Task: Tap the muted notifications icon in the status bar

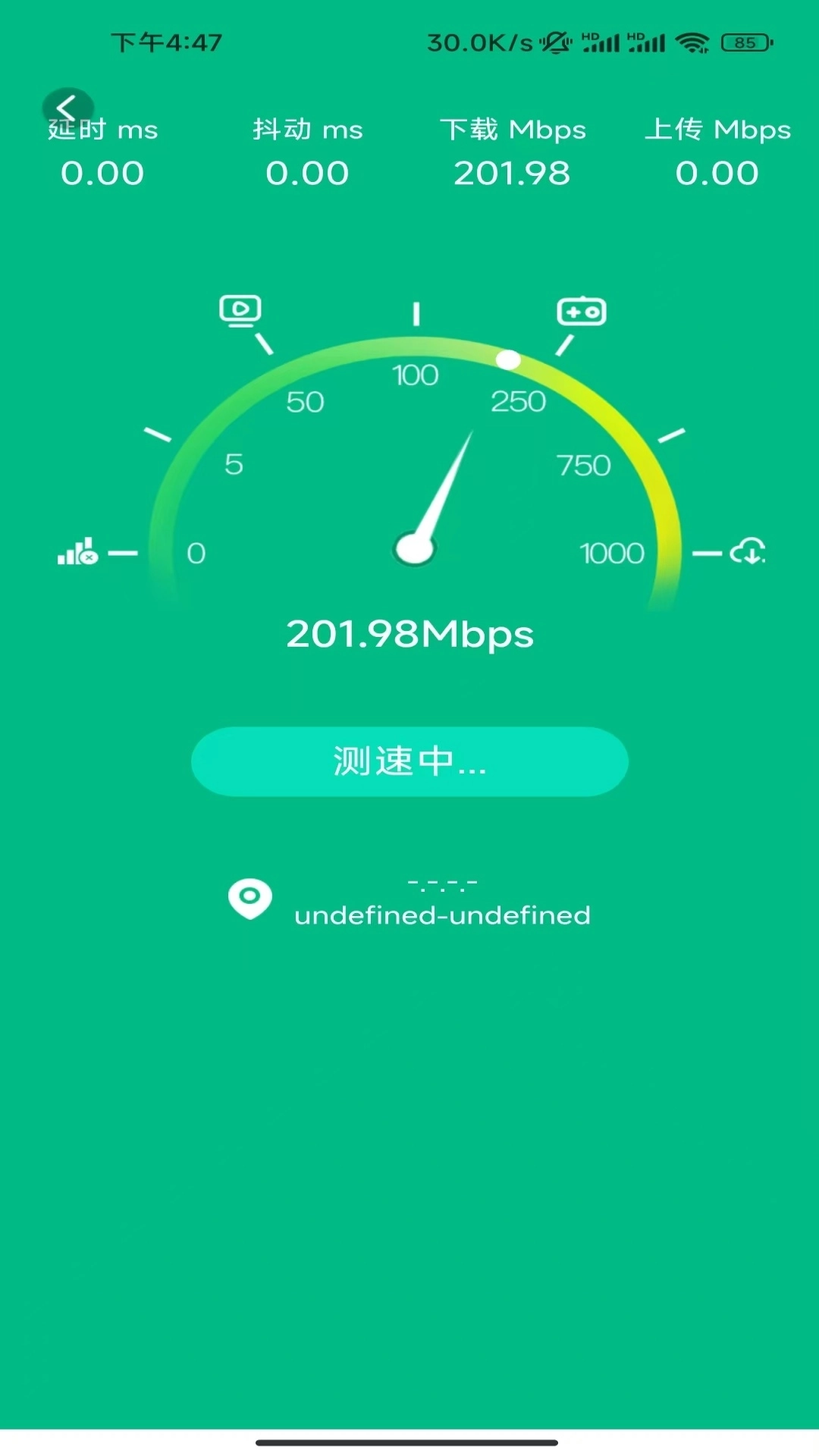Action: click(x=557, y=42)
